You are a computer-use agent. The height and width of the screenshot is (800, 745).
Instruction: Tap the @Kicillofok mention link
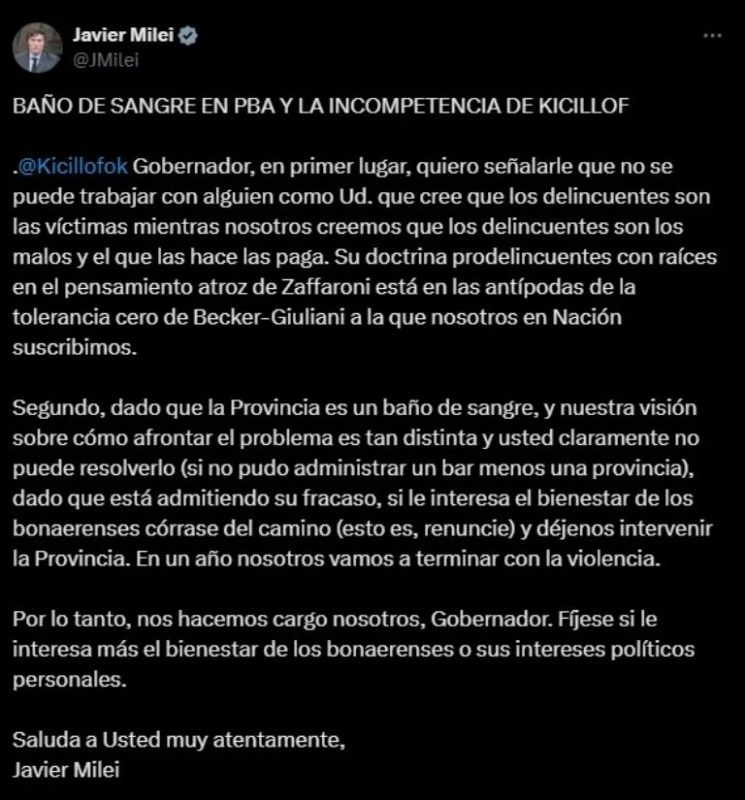[71, 164]
